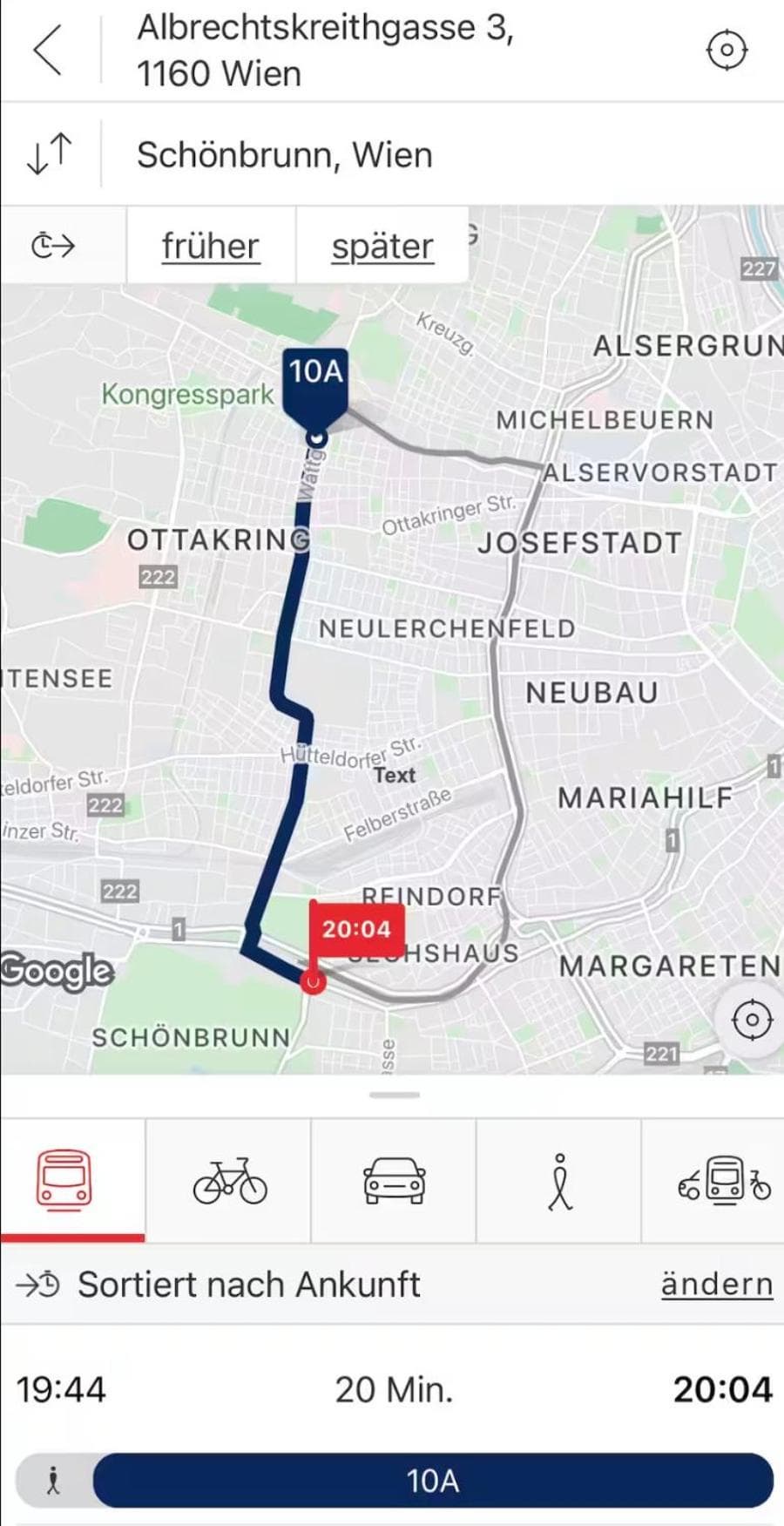Recenter the map with the locate button
Screen dimensions: 784x1526
[751, 1020]
